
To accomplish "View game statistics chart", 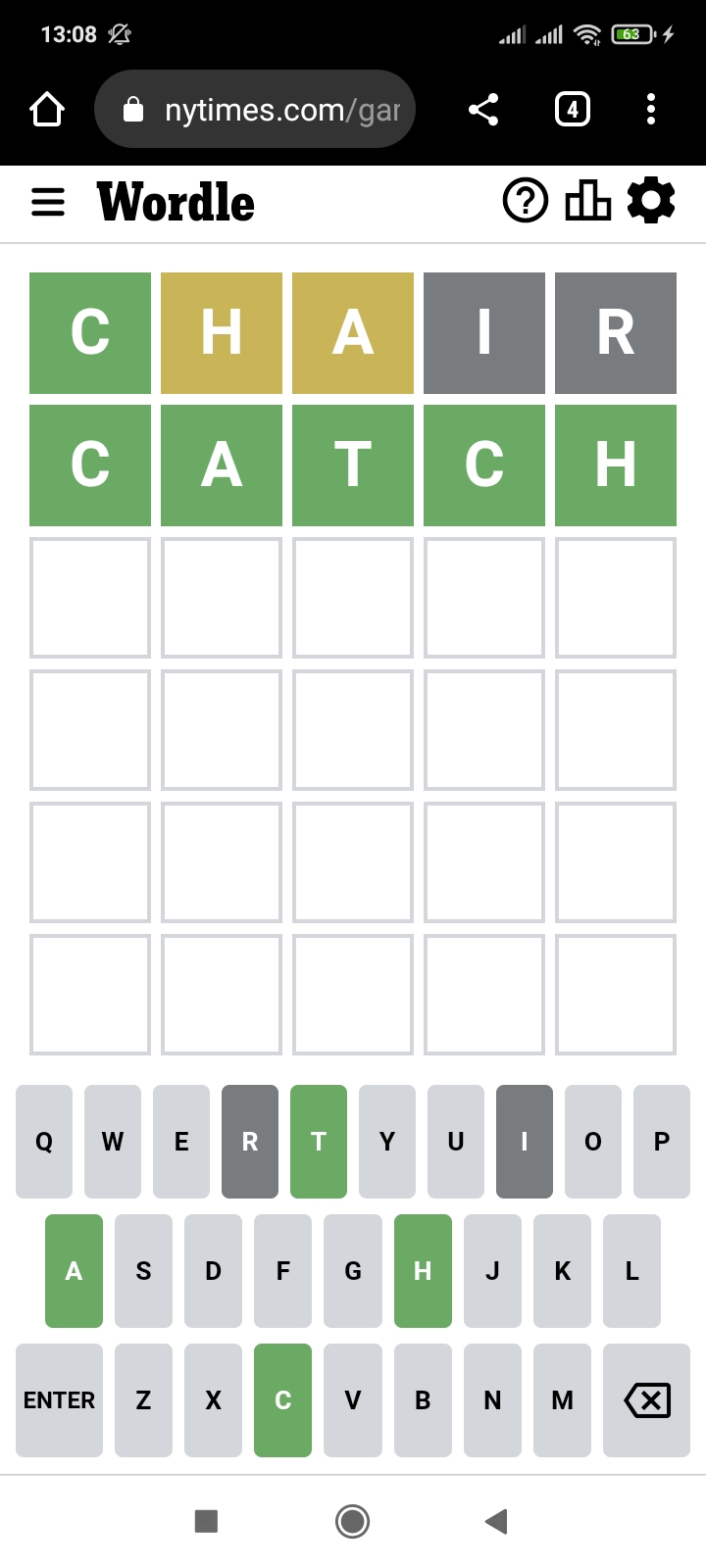I will pyautogui.click(x=587, y=201).
